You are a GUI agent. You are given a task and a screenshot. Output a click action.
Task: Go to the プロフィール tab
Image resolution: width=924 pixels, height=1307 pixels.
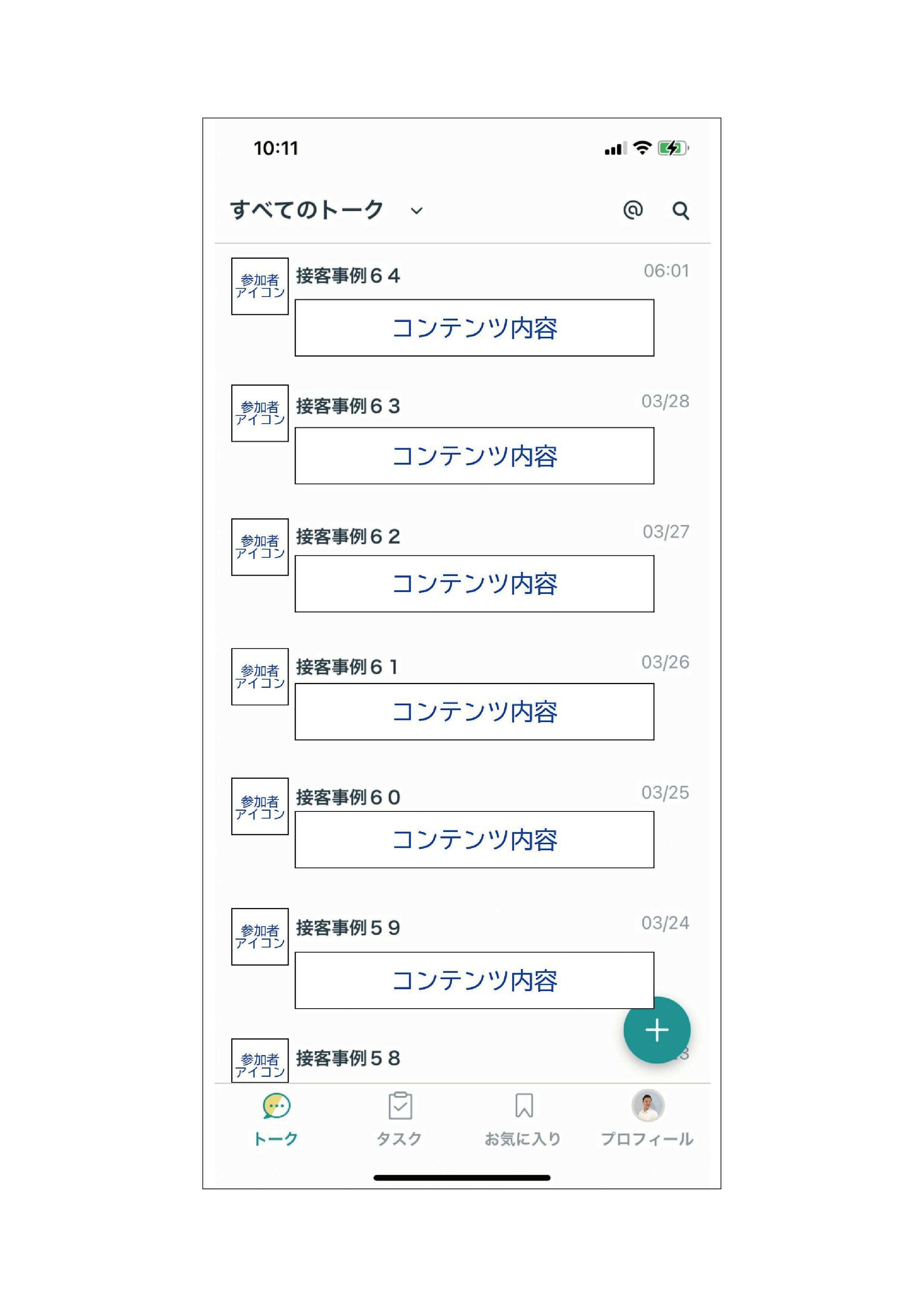coord(648,1119)
